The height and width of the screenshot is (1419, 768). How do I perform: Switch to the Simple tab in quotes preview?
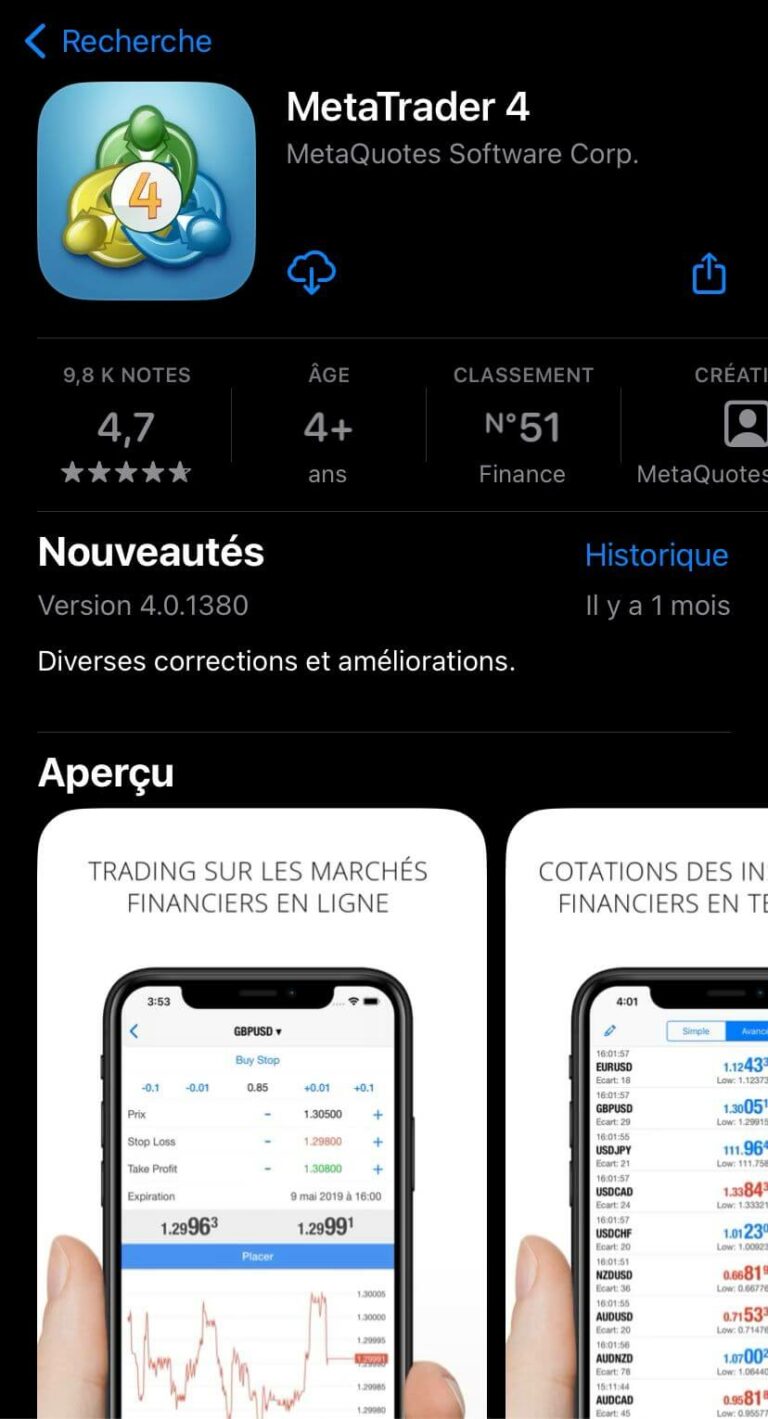(695, 1031)
